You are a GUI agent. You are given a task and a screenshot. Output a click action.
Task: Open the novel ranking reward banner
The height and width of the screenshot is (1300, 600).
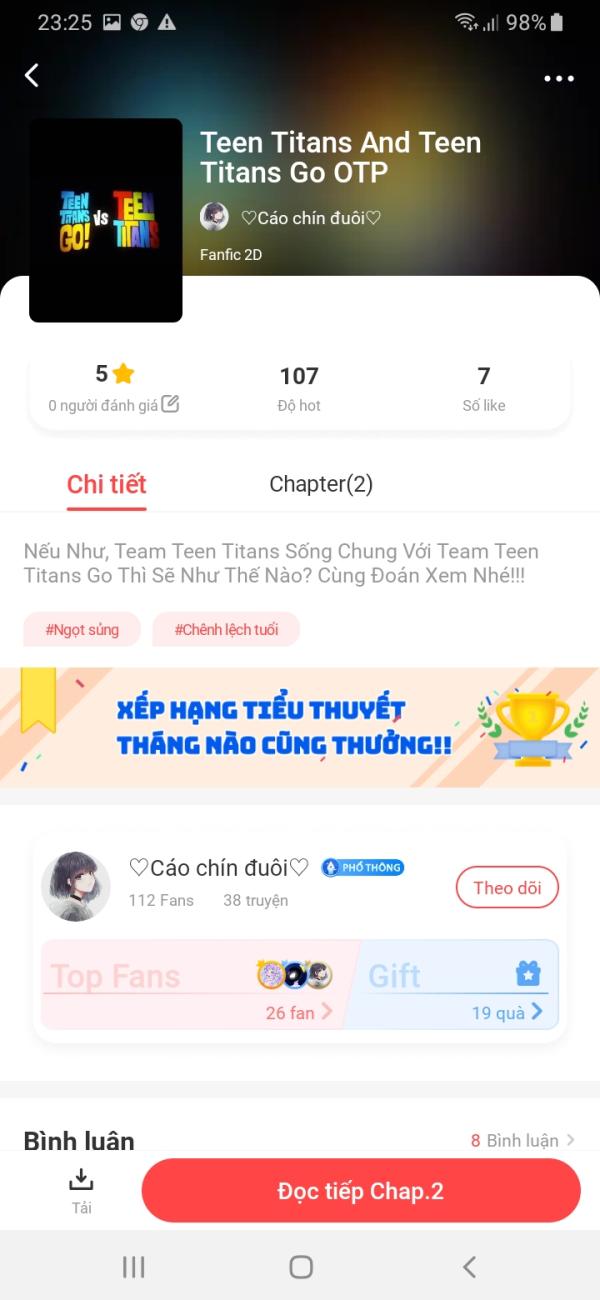[300, 727]
